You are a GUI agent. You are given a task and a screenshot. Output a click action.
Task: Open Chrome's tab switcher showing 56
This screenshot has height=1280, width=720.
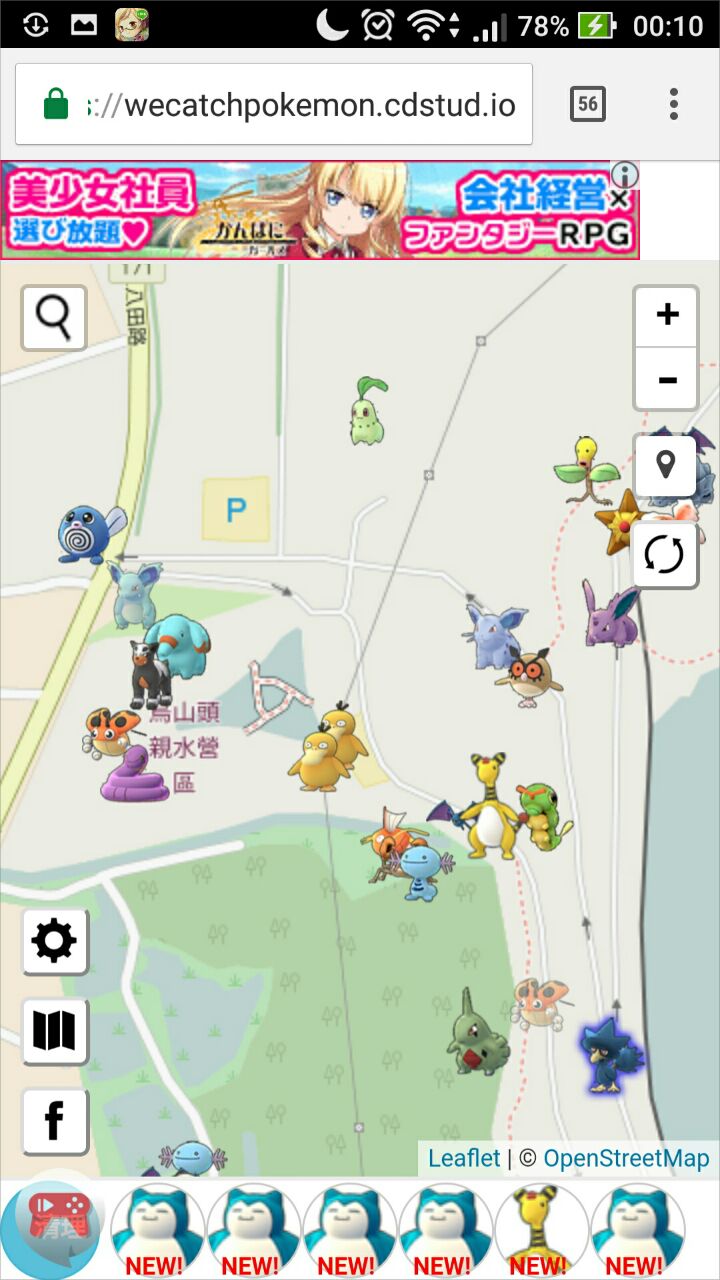tap(587, 104)
